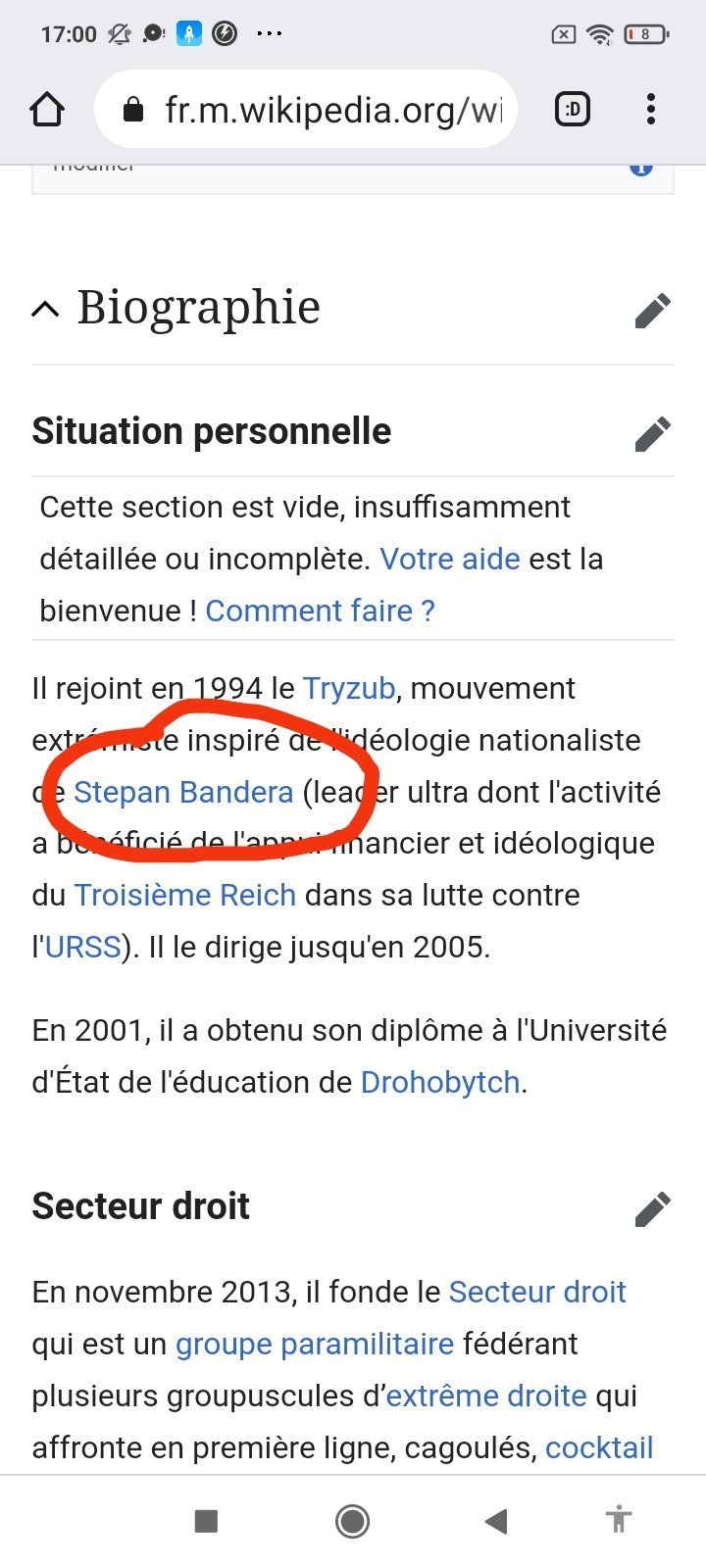Image resolution: width=706 pixels, height=1568 pixels.
Task: Open the Secteur droit article link
Action: point(537,1292)
